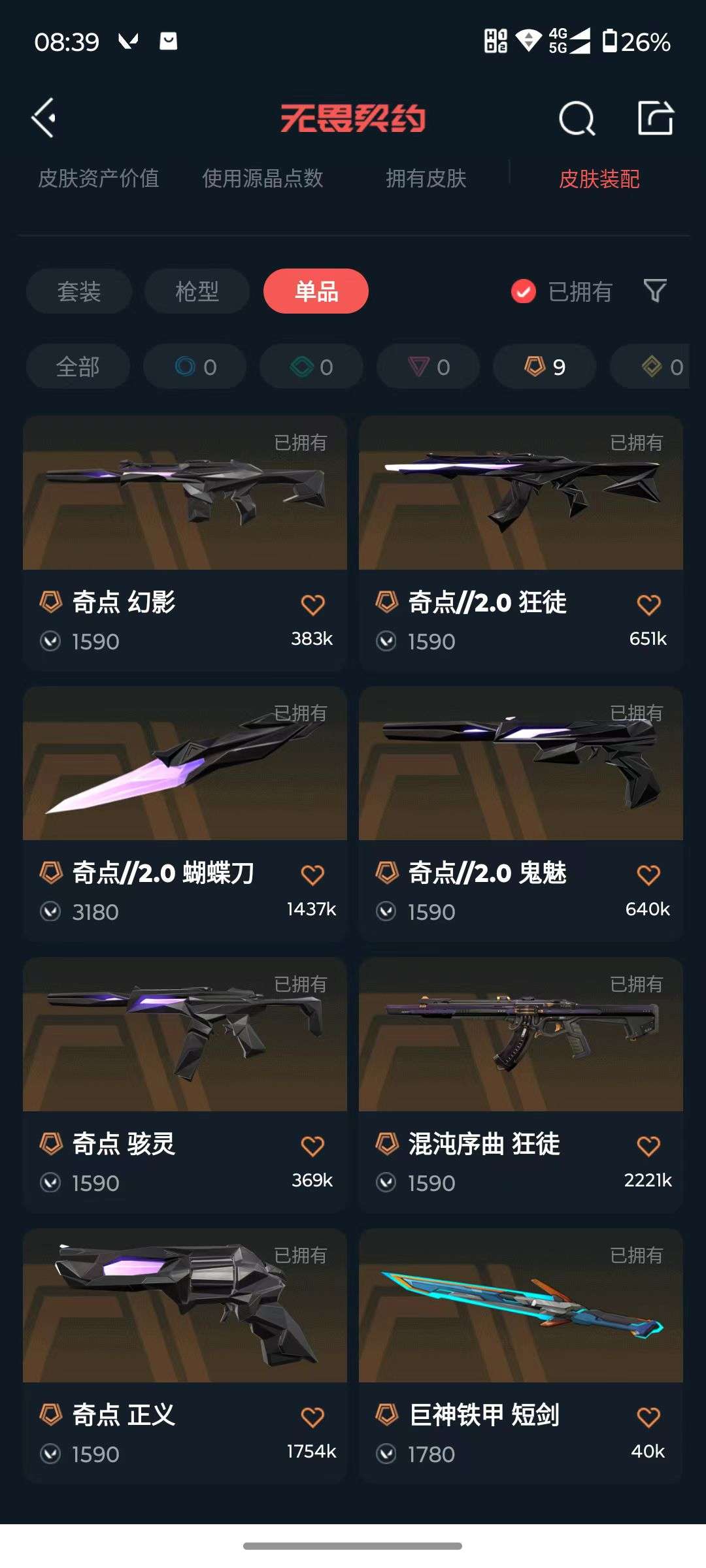
Task: Open the 使用源晶点数 section
Action: [x=263, y=178]
